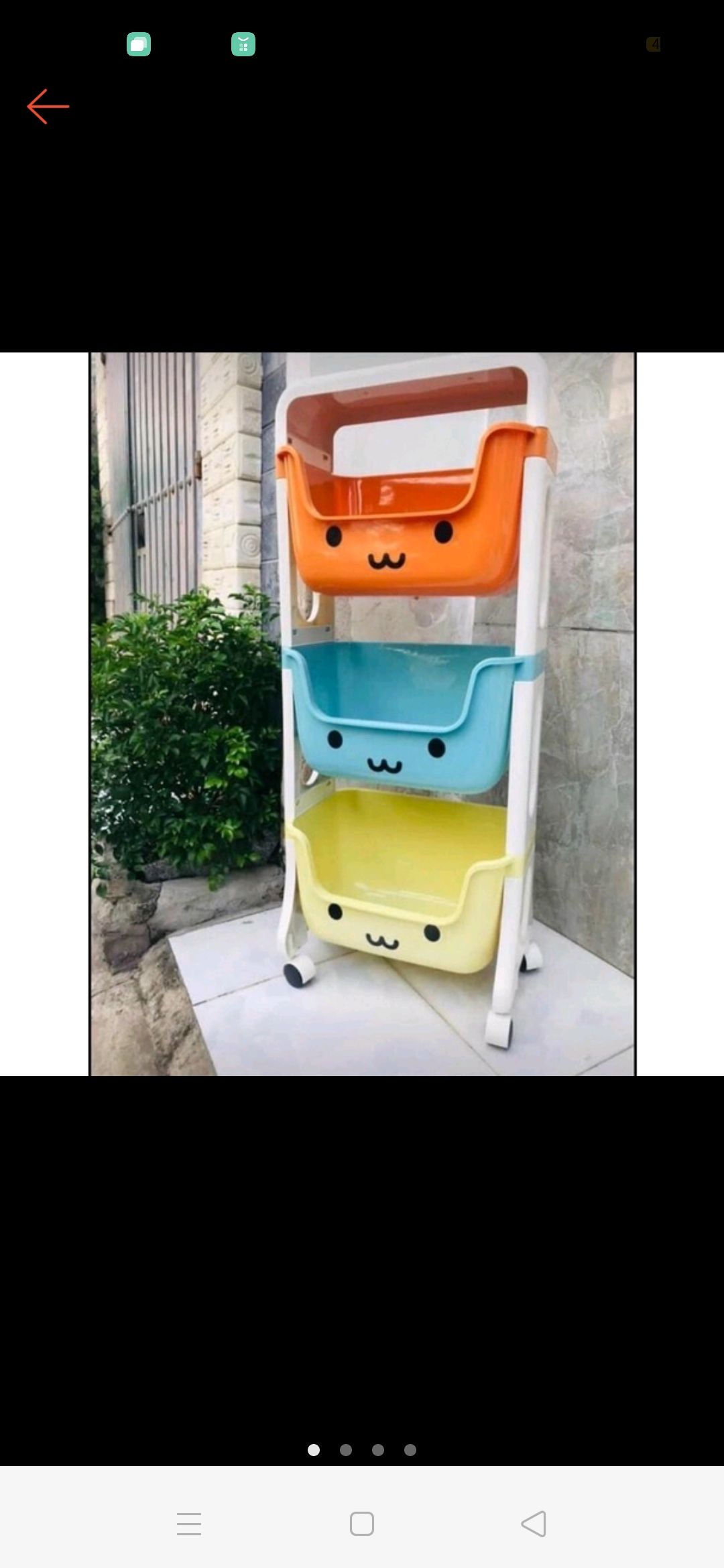Open the system recent apps menu

[189, 1524]
